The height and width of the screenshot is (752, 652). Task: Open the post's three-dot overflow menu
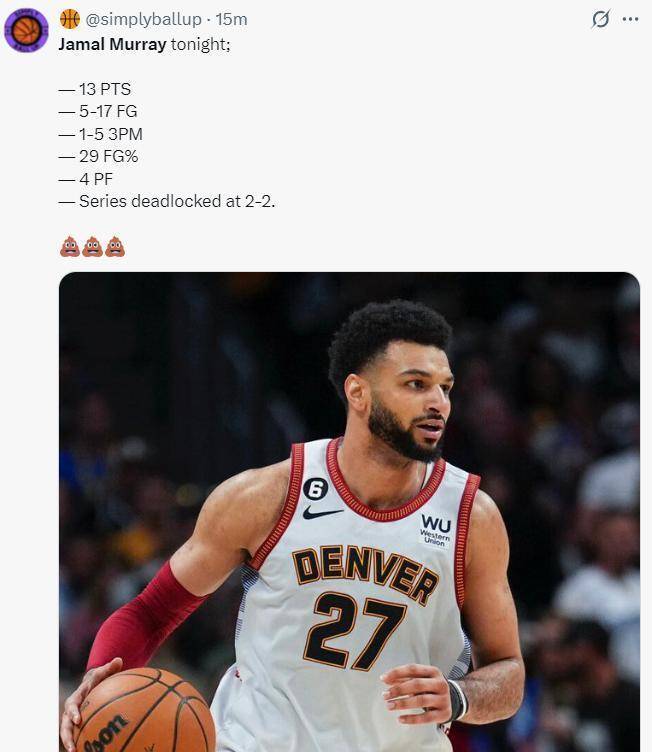[630, 19]
